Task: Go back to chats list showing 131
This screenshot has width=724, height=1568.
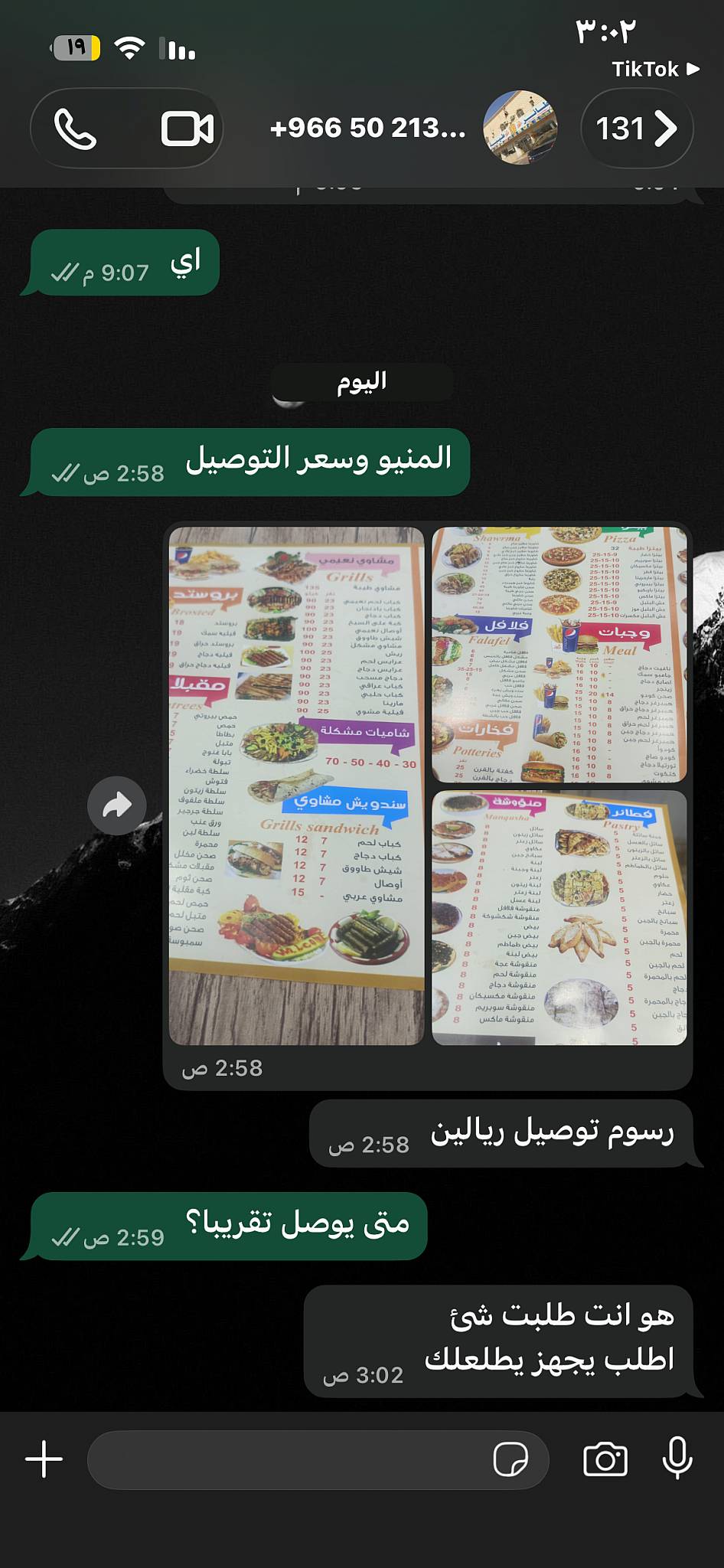Action: point(637,129)
